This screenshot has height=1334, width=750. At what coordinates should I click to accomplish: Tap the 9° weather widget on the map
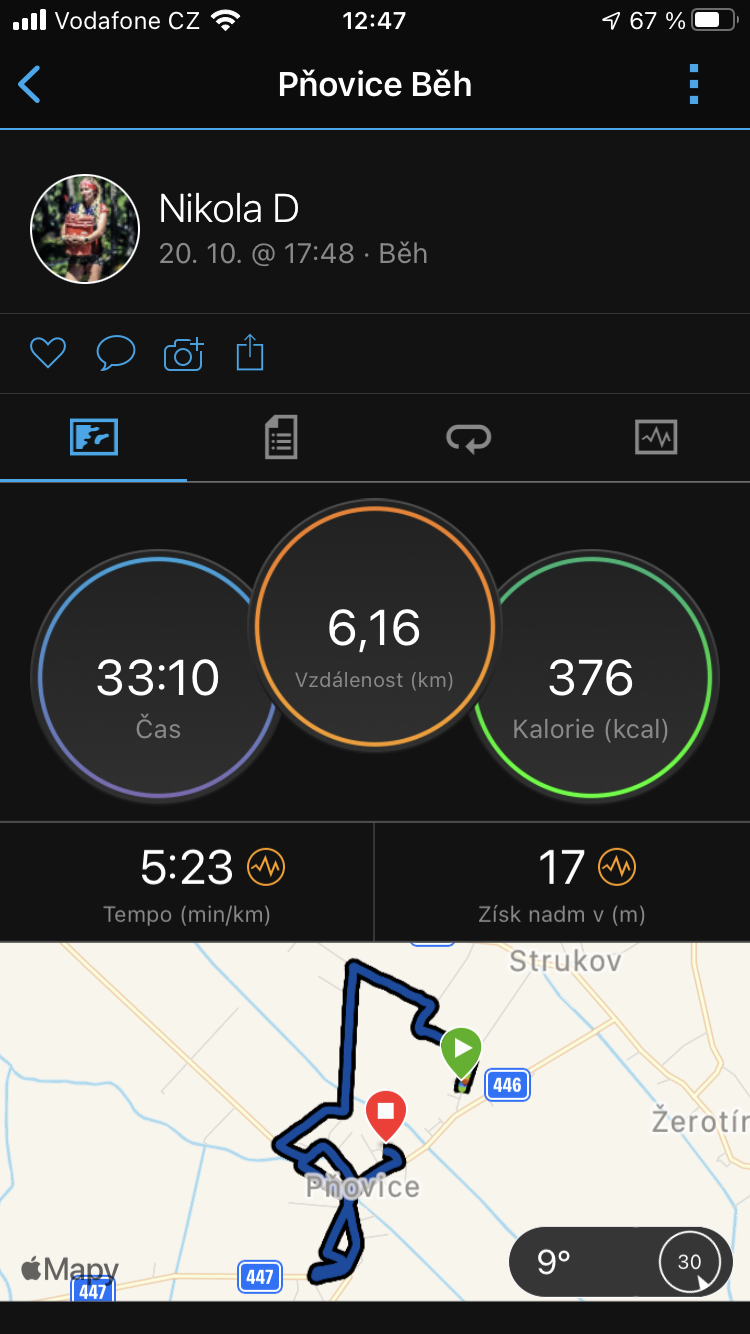click(621, 1262)
